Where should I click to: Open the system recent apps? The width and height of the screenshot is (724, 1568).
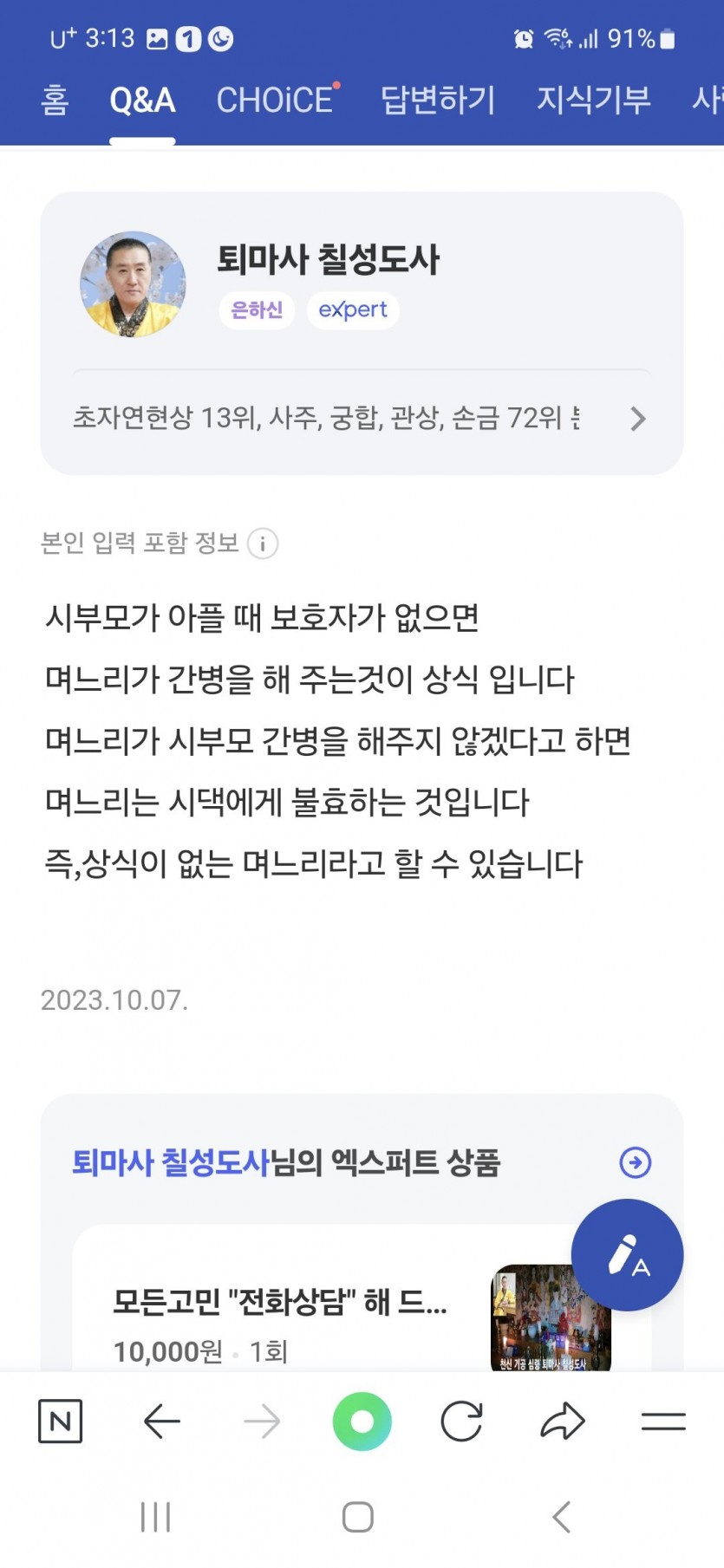coord(156,1517)
